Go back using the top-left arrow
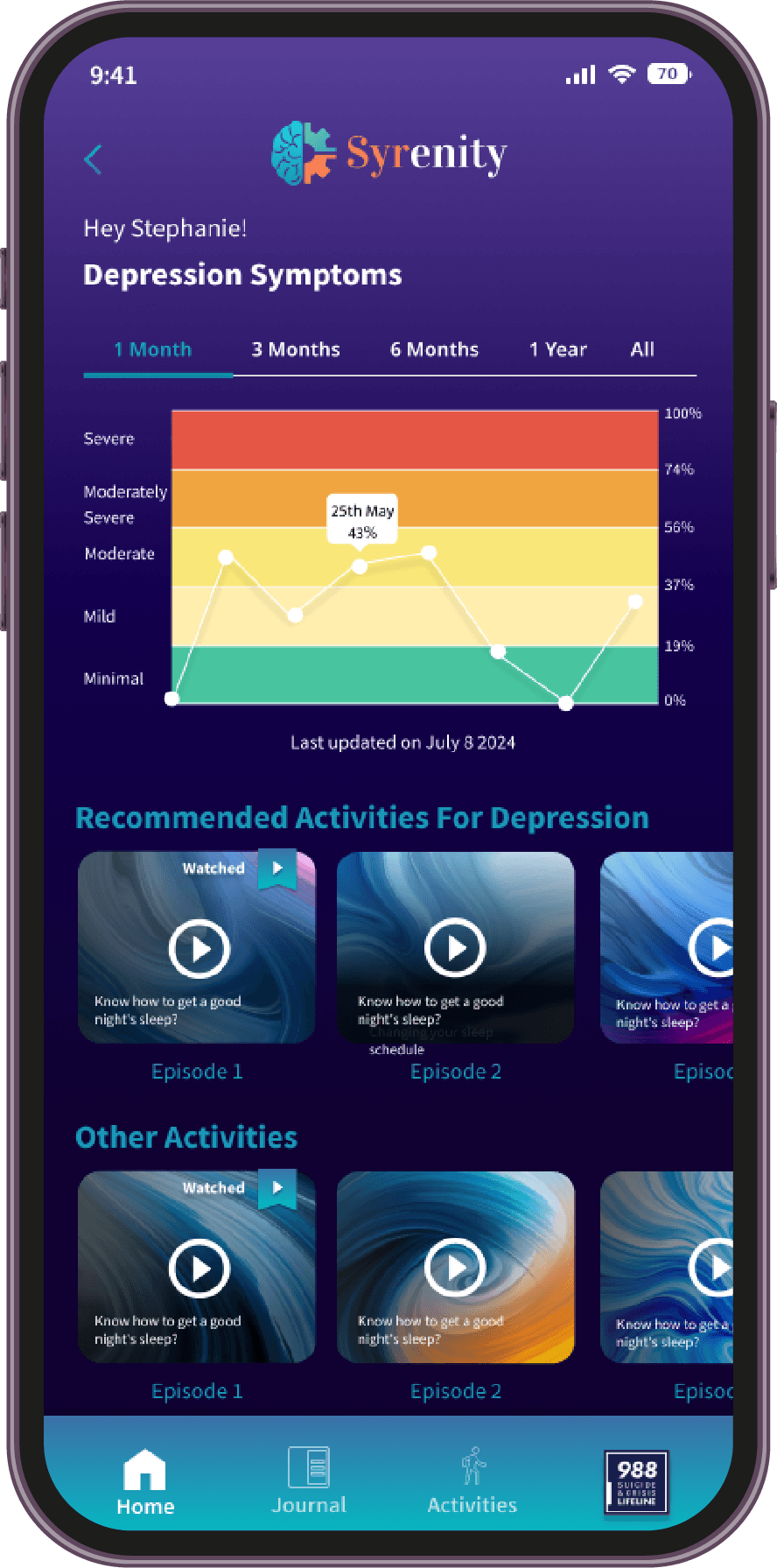 pyautogui.click(x=93, y=159)
